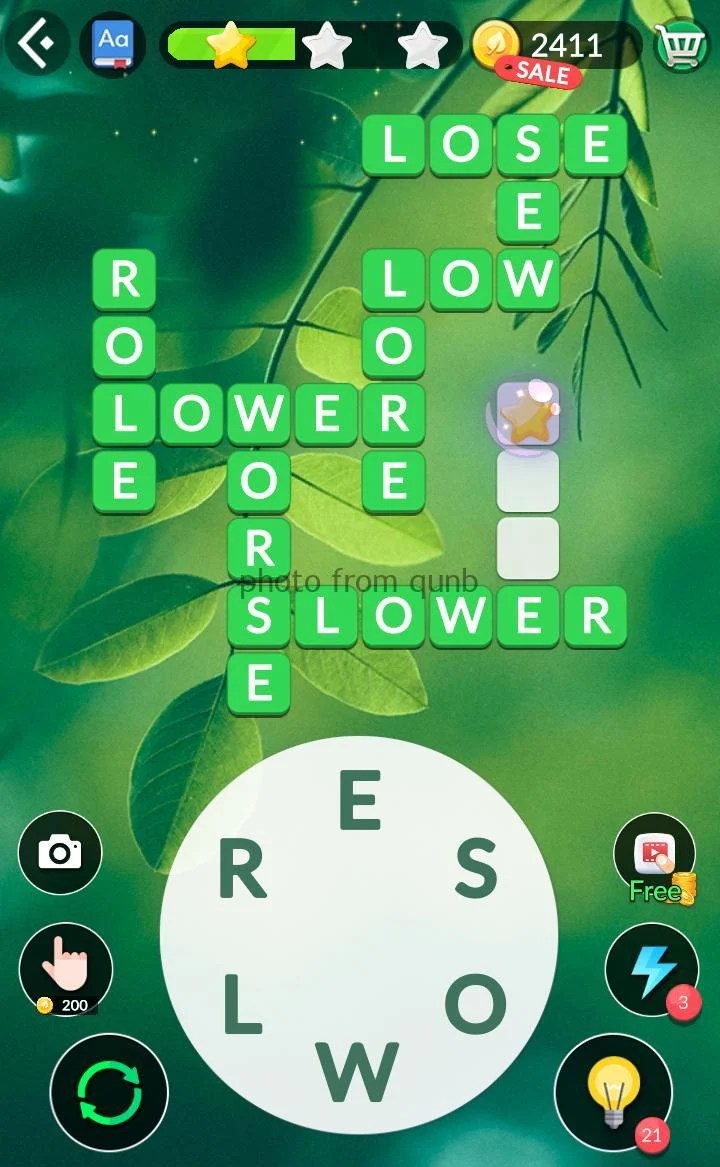
Task: Select the letter E on the wheel
Action: 360,801
